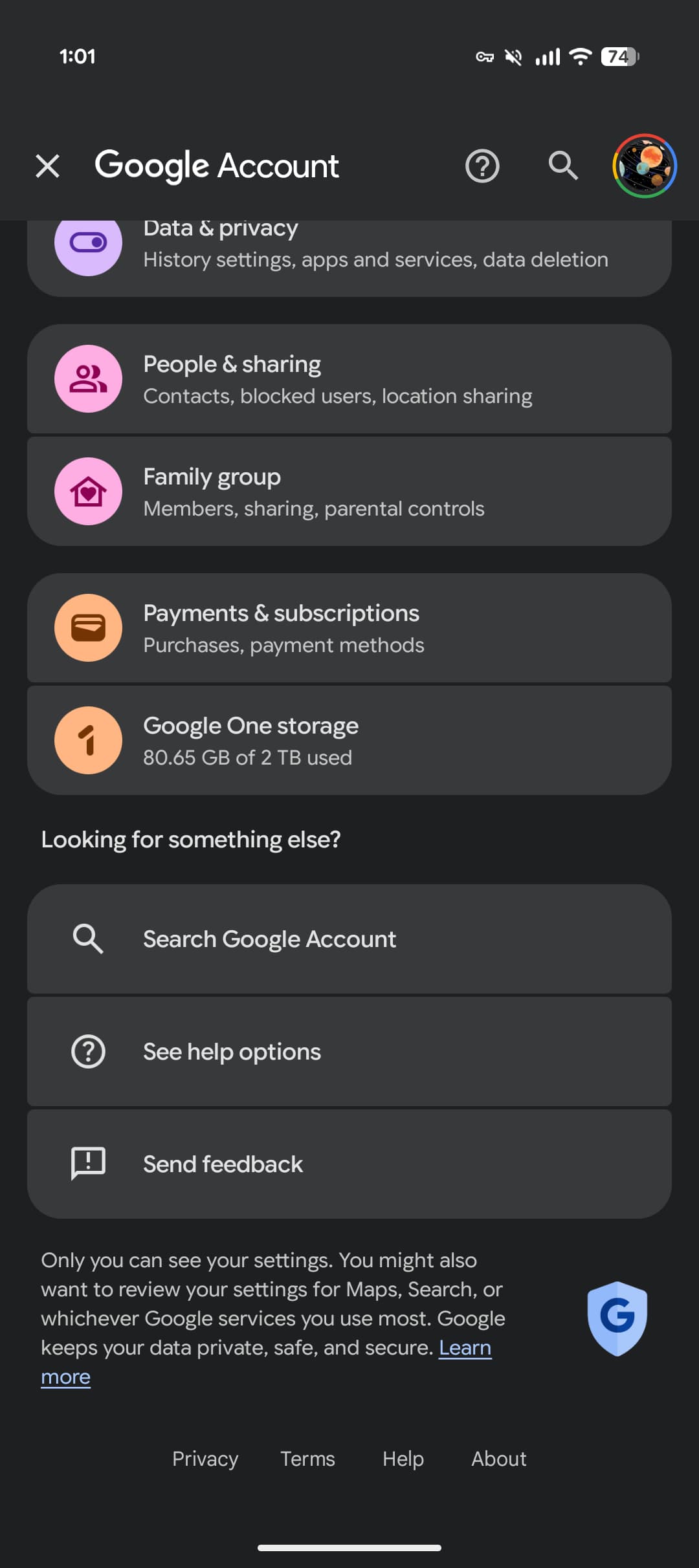Open the Data & privacy section icon

[89, 243]
